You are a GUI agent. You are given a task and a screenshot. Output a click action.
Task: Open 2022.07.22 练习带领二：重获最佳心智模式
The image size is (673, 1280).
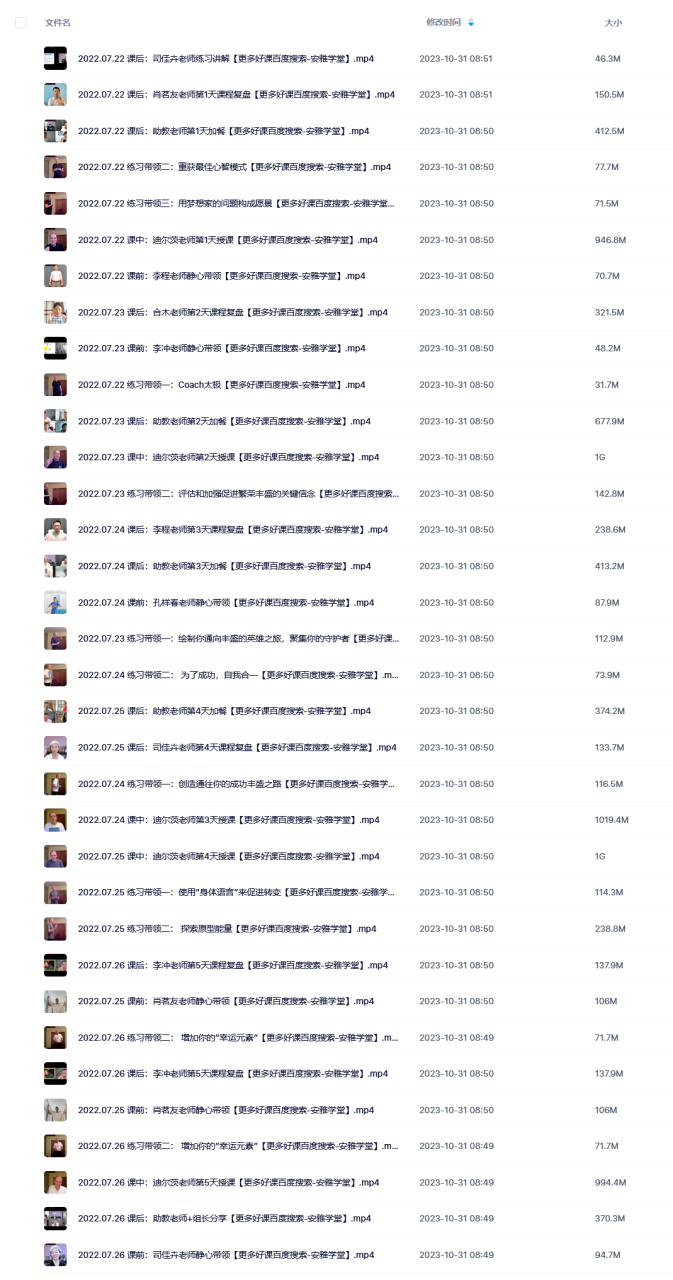pos(234,167)
